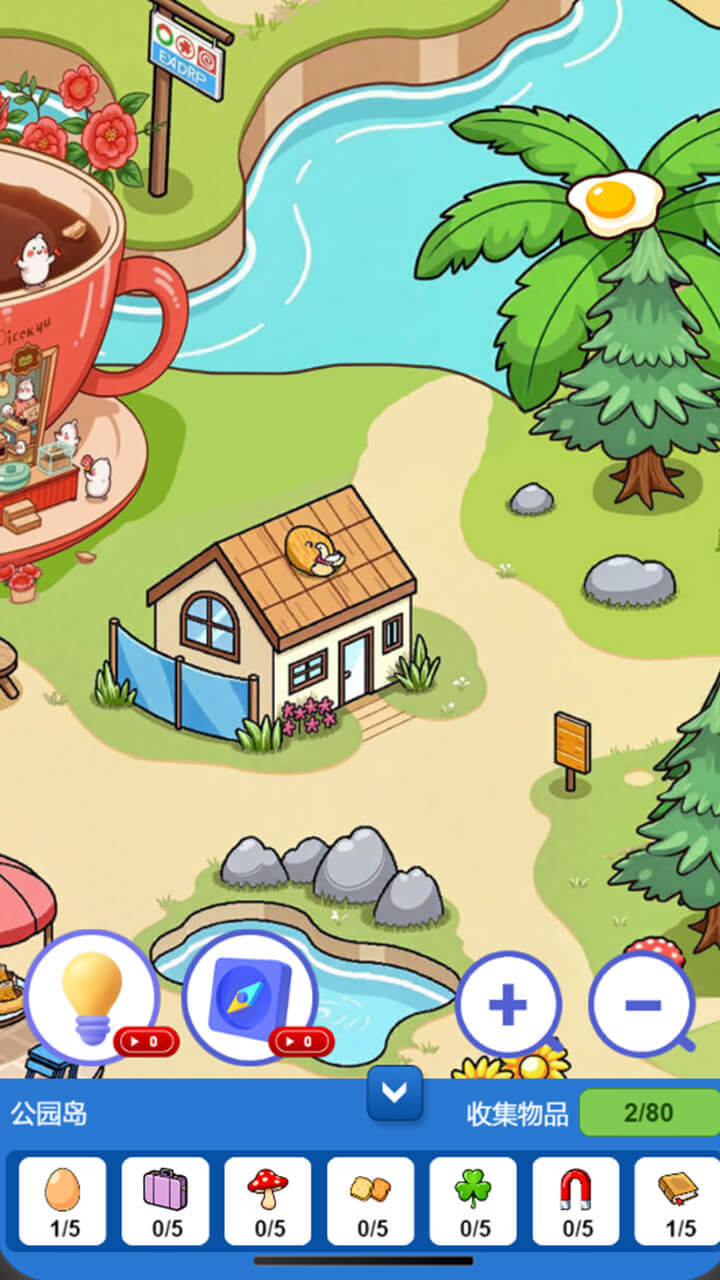
Task: Select the egg item tile
Action: (x=62, y=1200)
